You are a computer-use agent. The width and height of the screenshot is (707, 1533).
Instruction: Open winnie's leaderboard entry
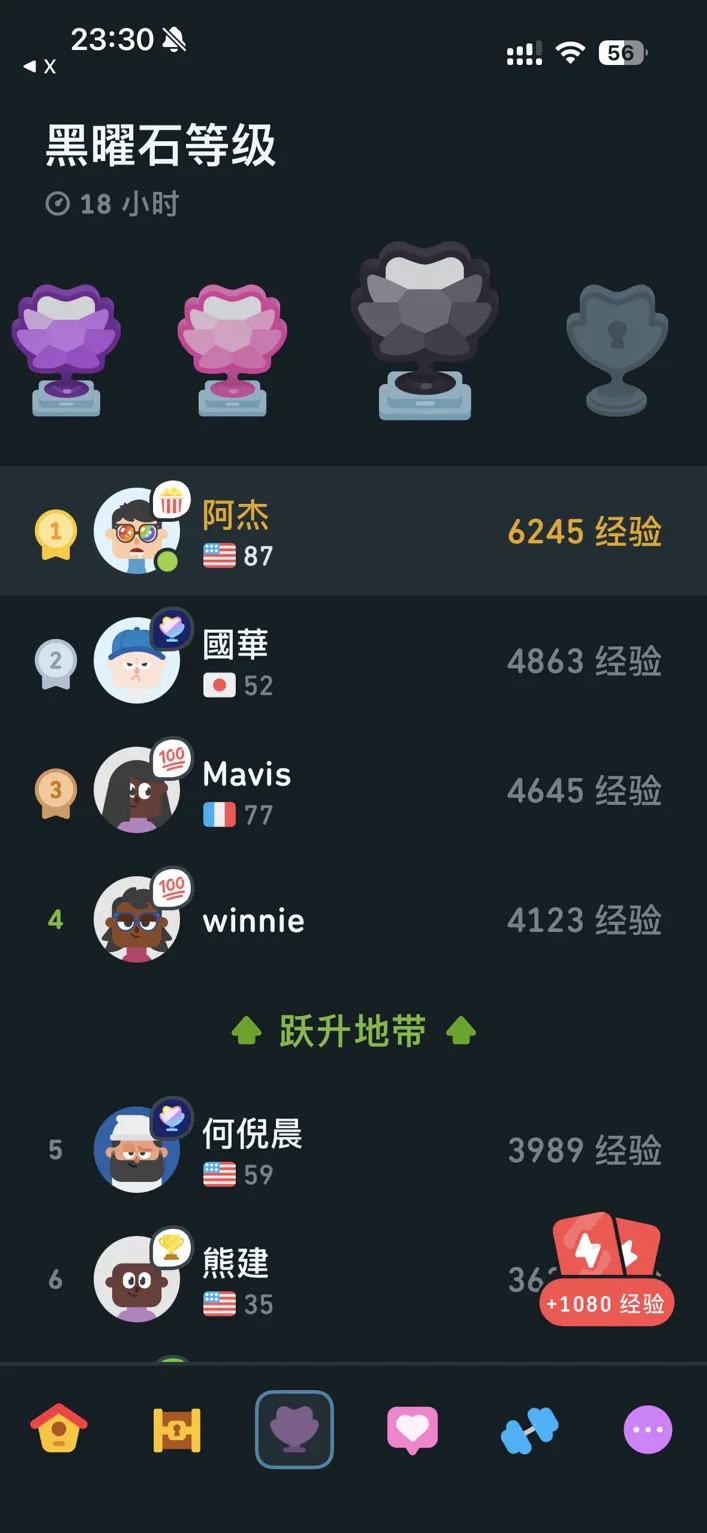353,919
